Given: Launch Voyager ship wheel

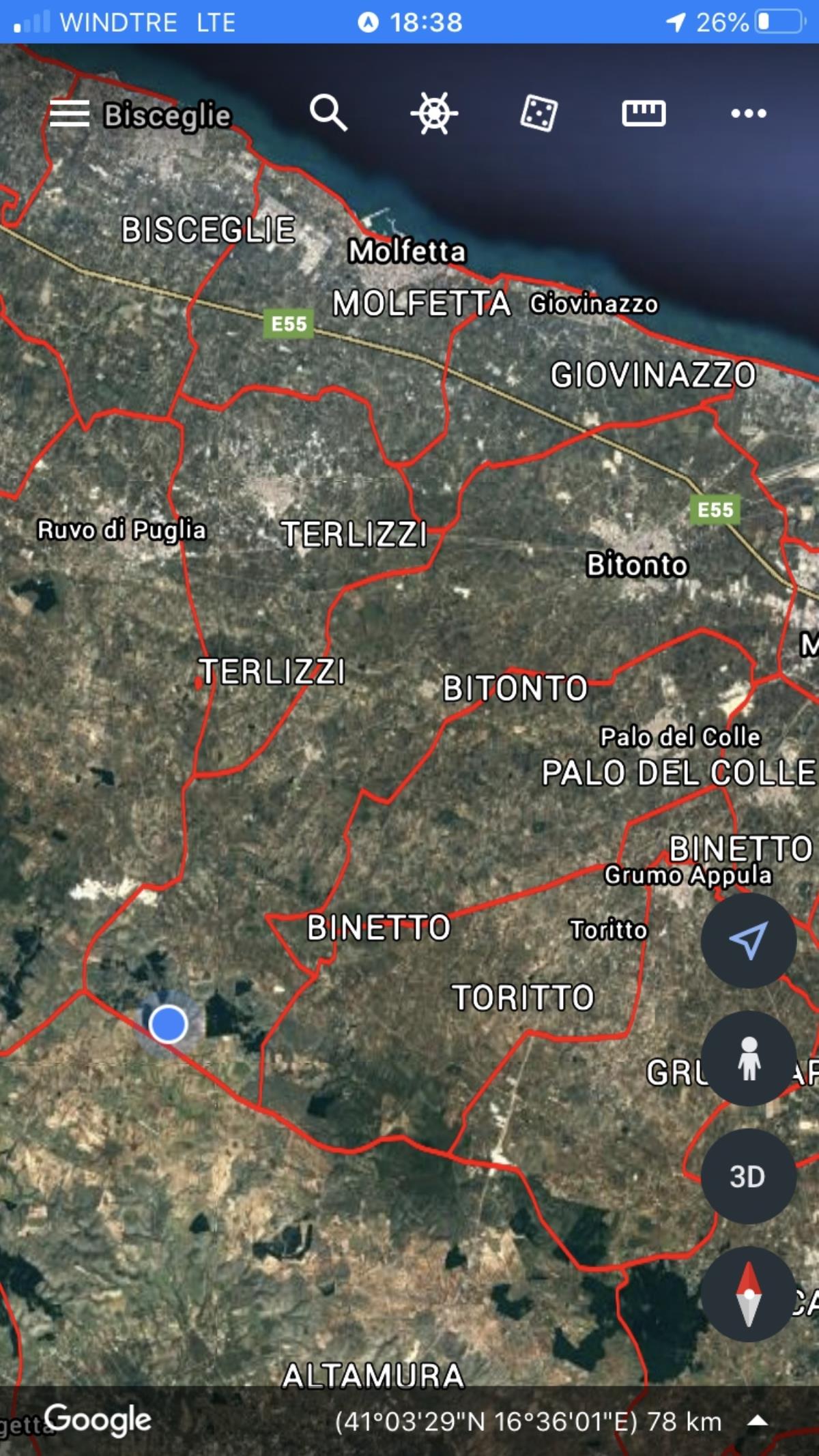Looking at the screenshot, I should coord(434,113).
